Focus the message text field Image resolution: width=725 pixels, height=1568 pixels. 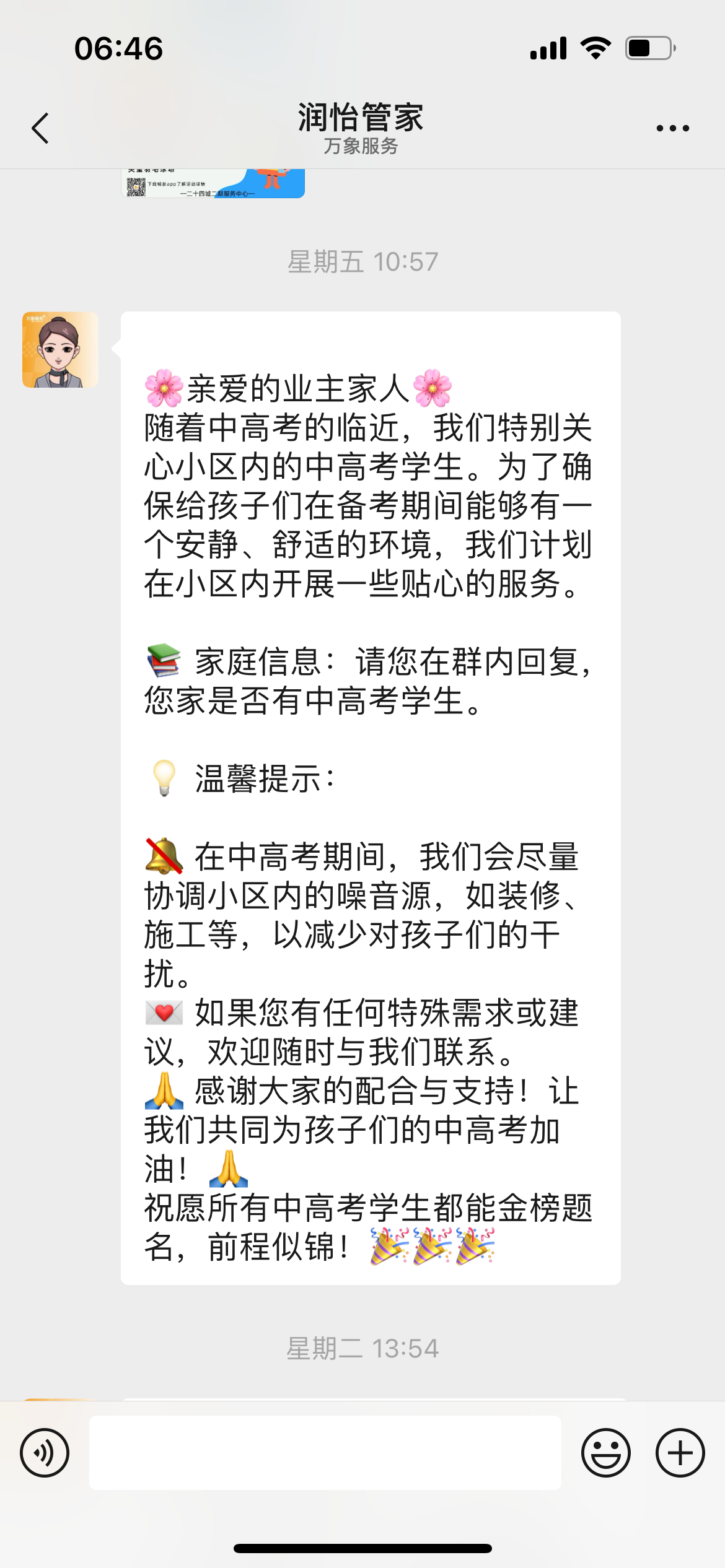(x=325, y=1453)
